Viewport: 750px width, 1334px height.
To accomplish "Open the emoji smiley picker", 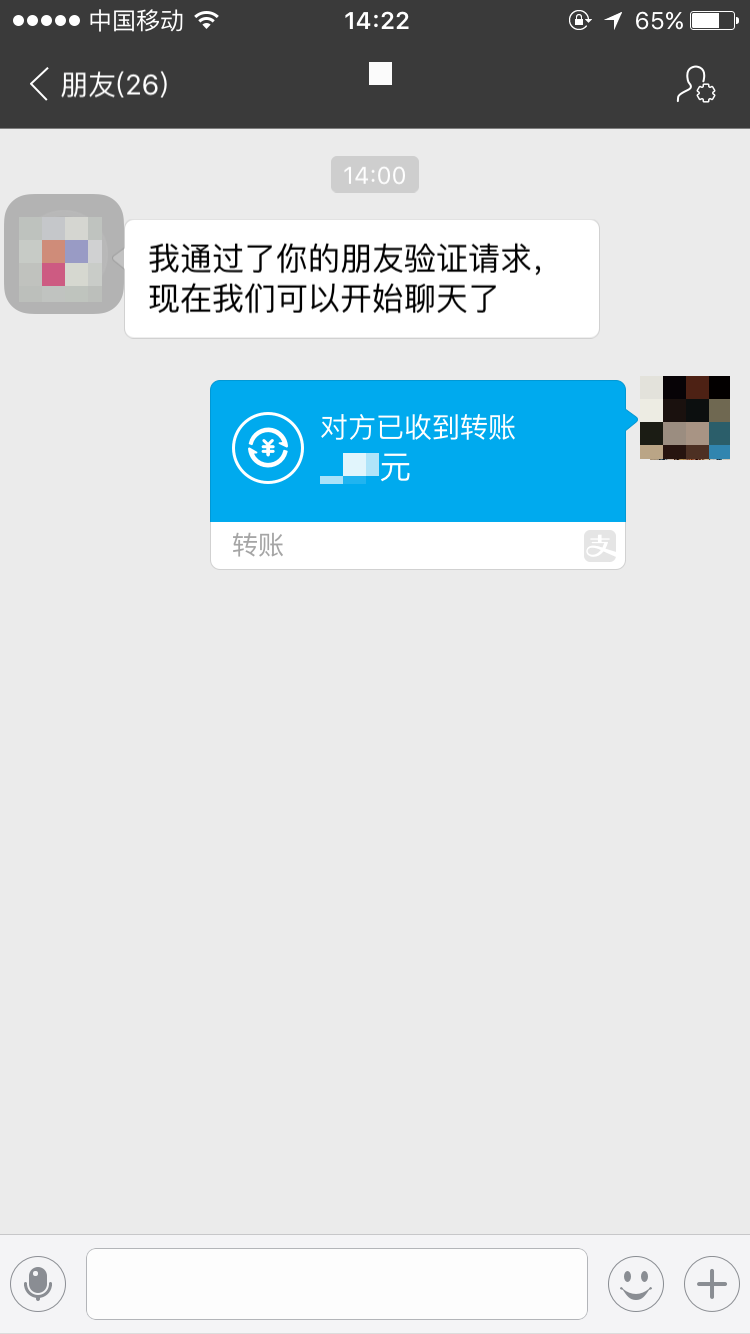I will (635, 1283).
